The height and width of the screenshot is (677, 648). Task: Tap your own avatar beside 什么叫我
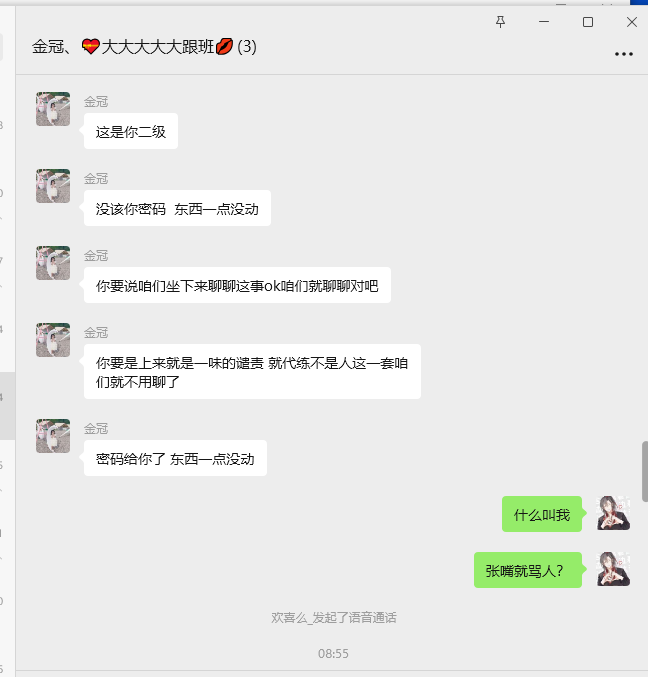pyautogui.click(x=613, y=513)
